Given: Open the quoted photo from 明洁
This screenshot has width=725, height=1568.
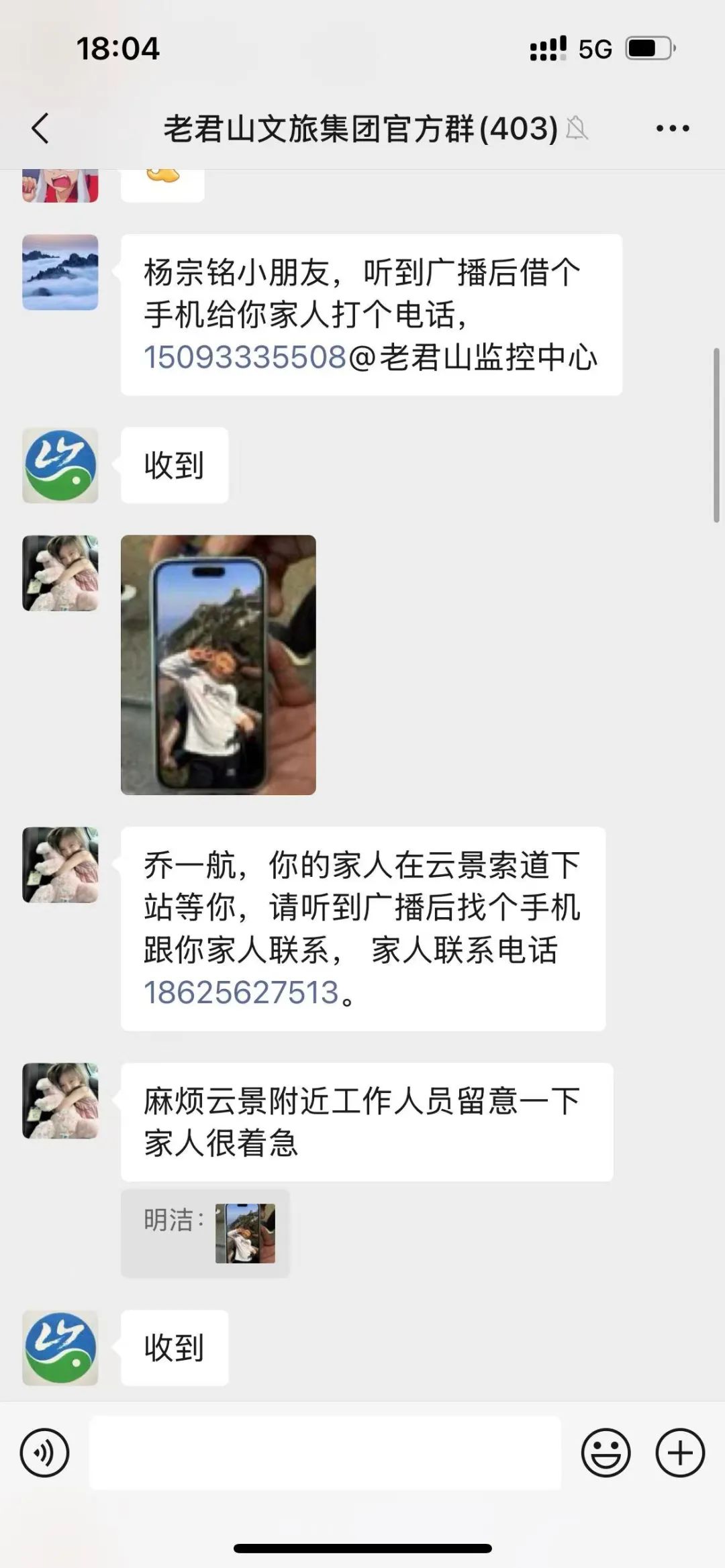Looking at the screenshot, I should (245, 1233).
